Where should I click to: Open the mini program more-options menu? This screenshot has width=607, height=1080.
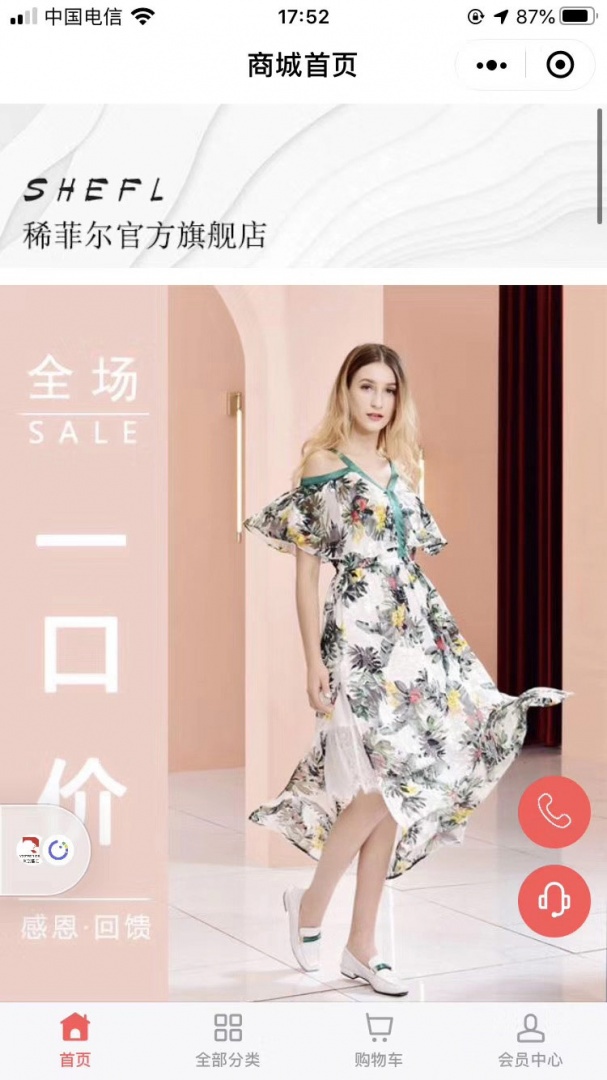(x=491, y=66)
